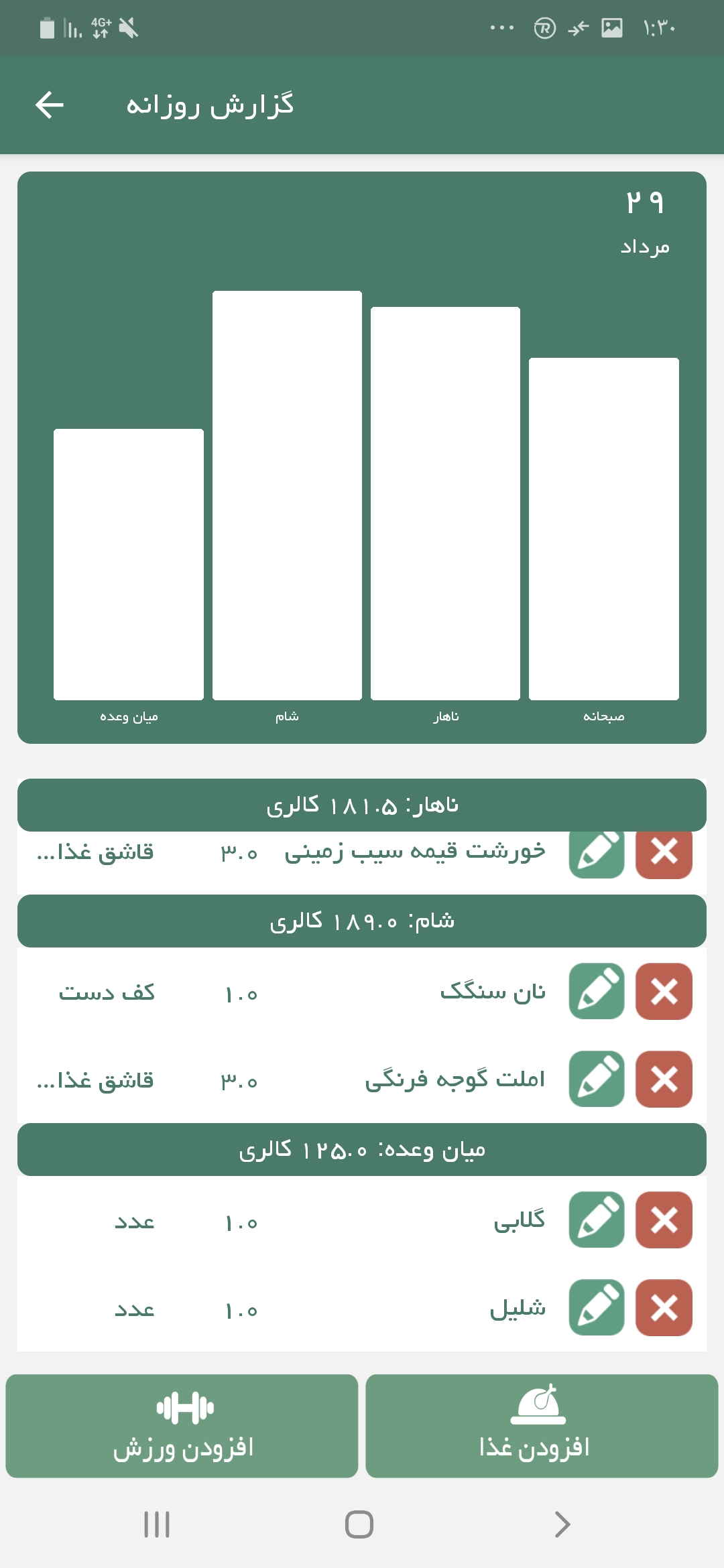Edit the نان سنگک entry

click(x=597, y=992)
